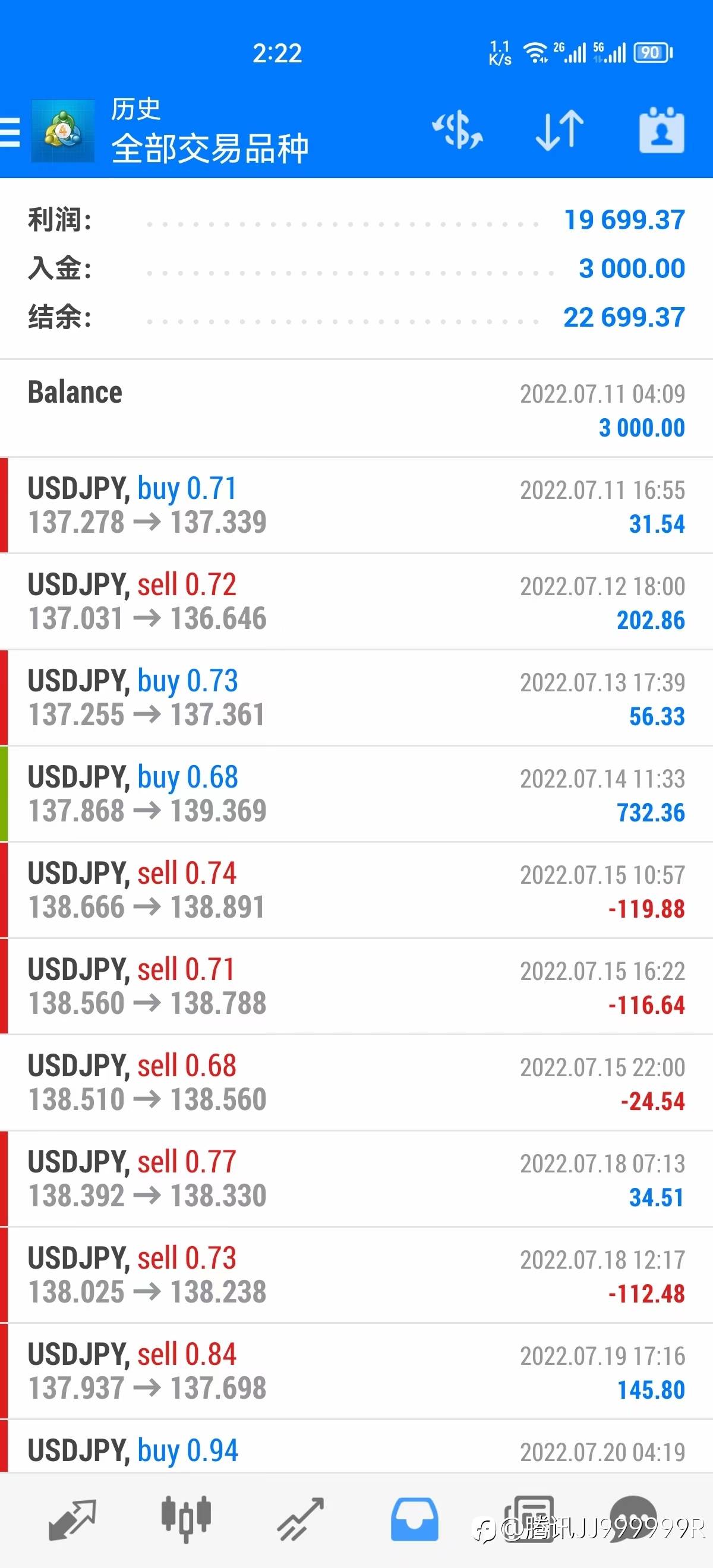Image resolution: width=713 pixels, height=1568 pixels.
Task: Open the side drawer menu
Action: tap(10, 131)
